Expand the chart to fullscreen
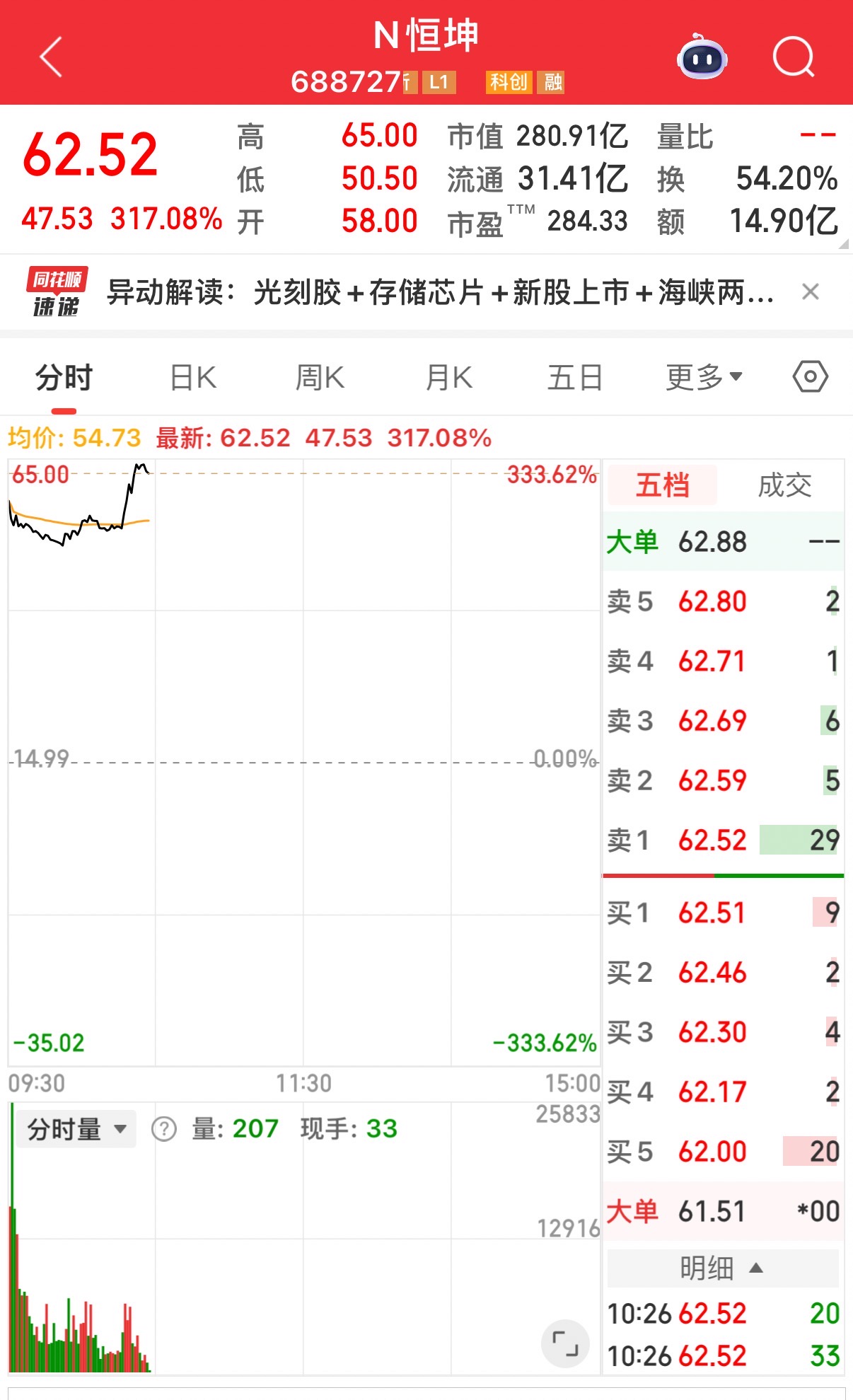The width and height of the screenshot is (853, 1400). point(564,1342)
